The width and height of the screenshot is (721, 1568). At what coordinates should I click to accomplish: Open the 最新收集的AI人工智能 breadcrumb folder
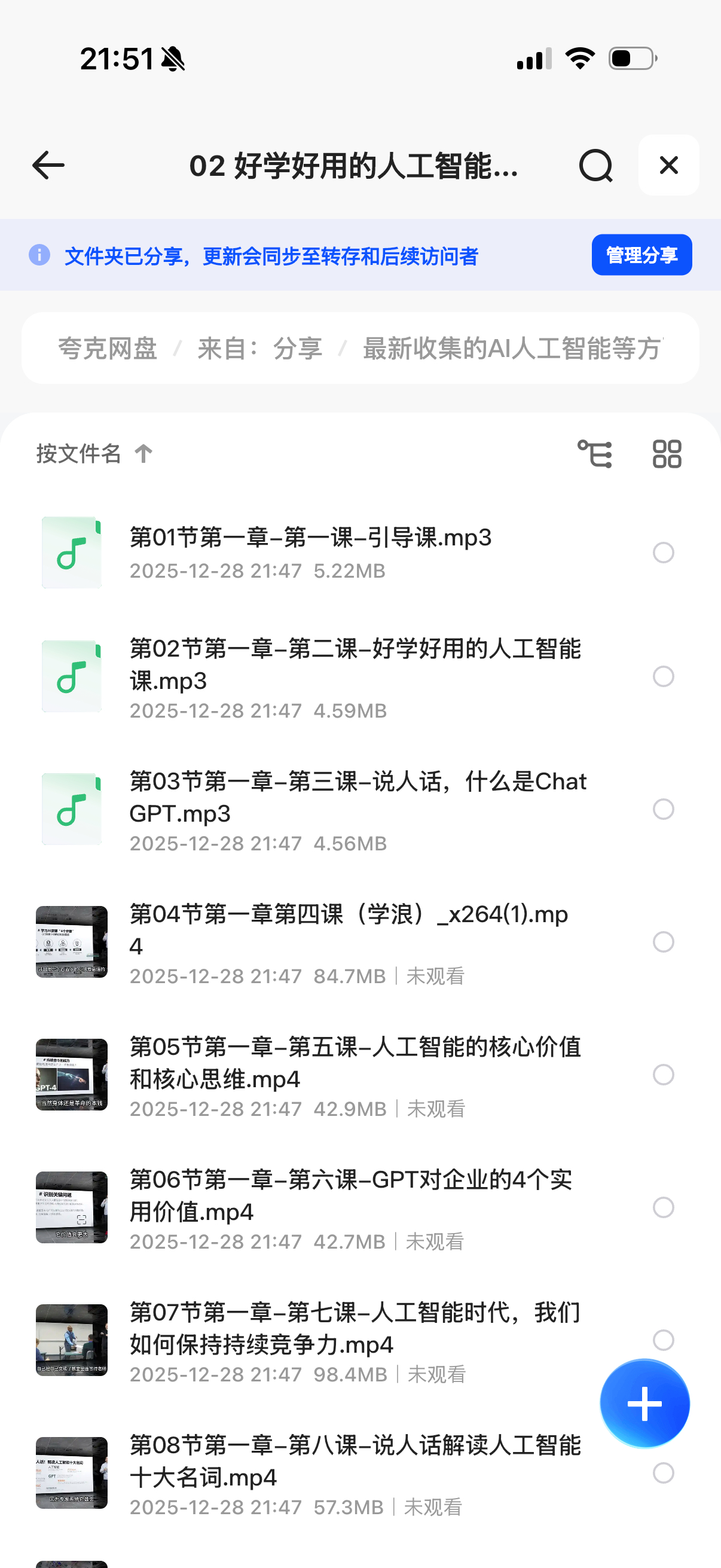coord(512,349)
